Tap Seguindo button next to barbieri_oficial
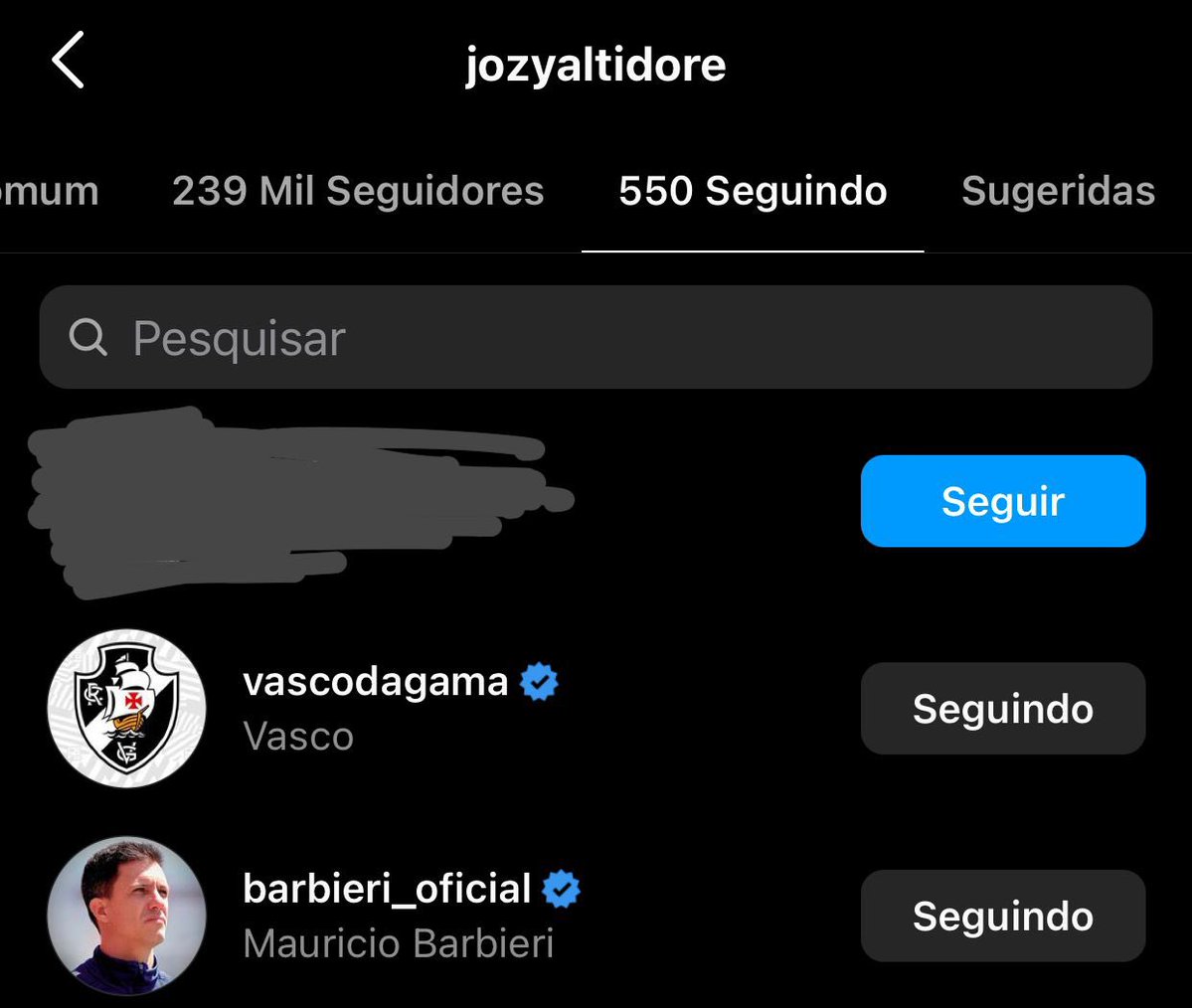The image size is (1192, 1008). pyautogui.click(x=1002, y=916)
